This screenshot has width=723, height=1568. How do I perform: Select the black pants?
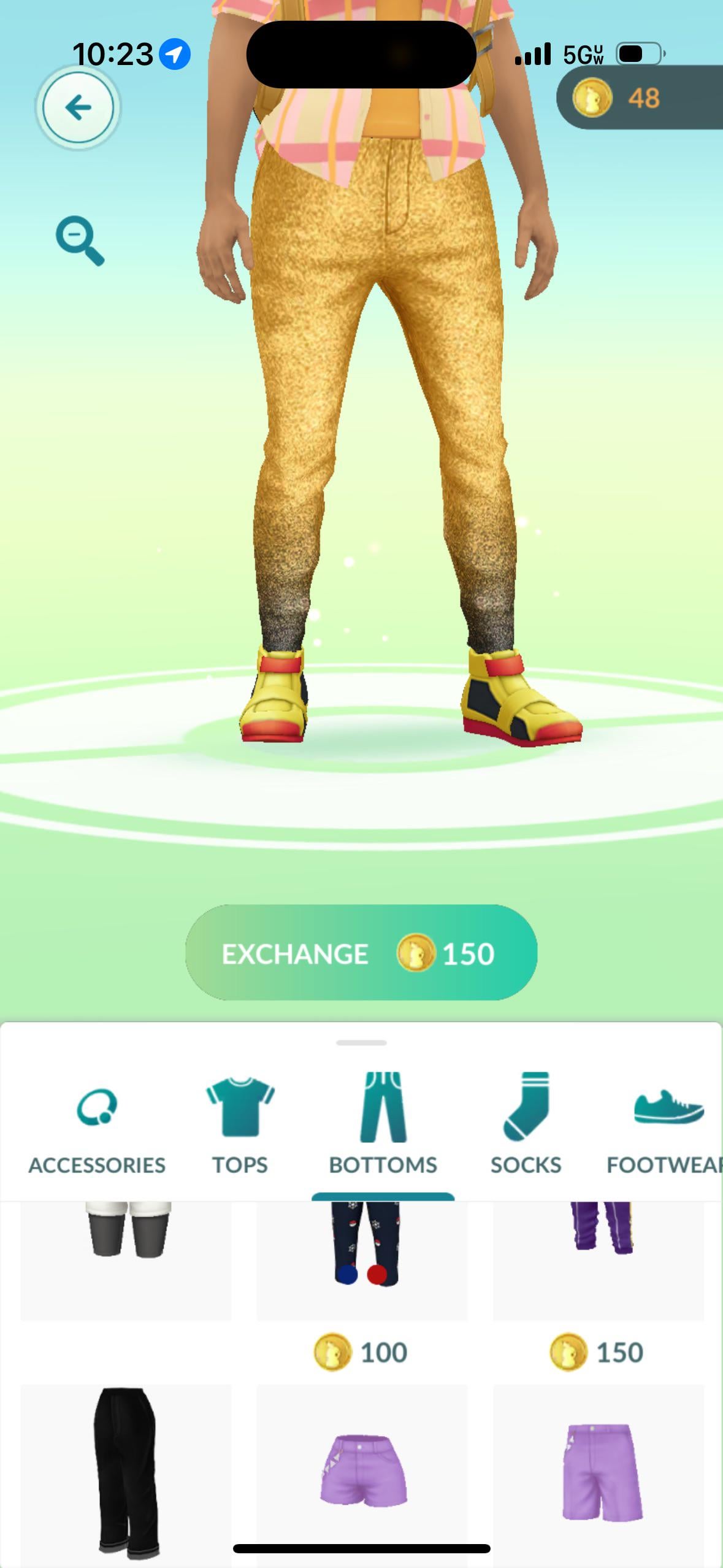126,1472
